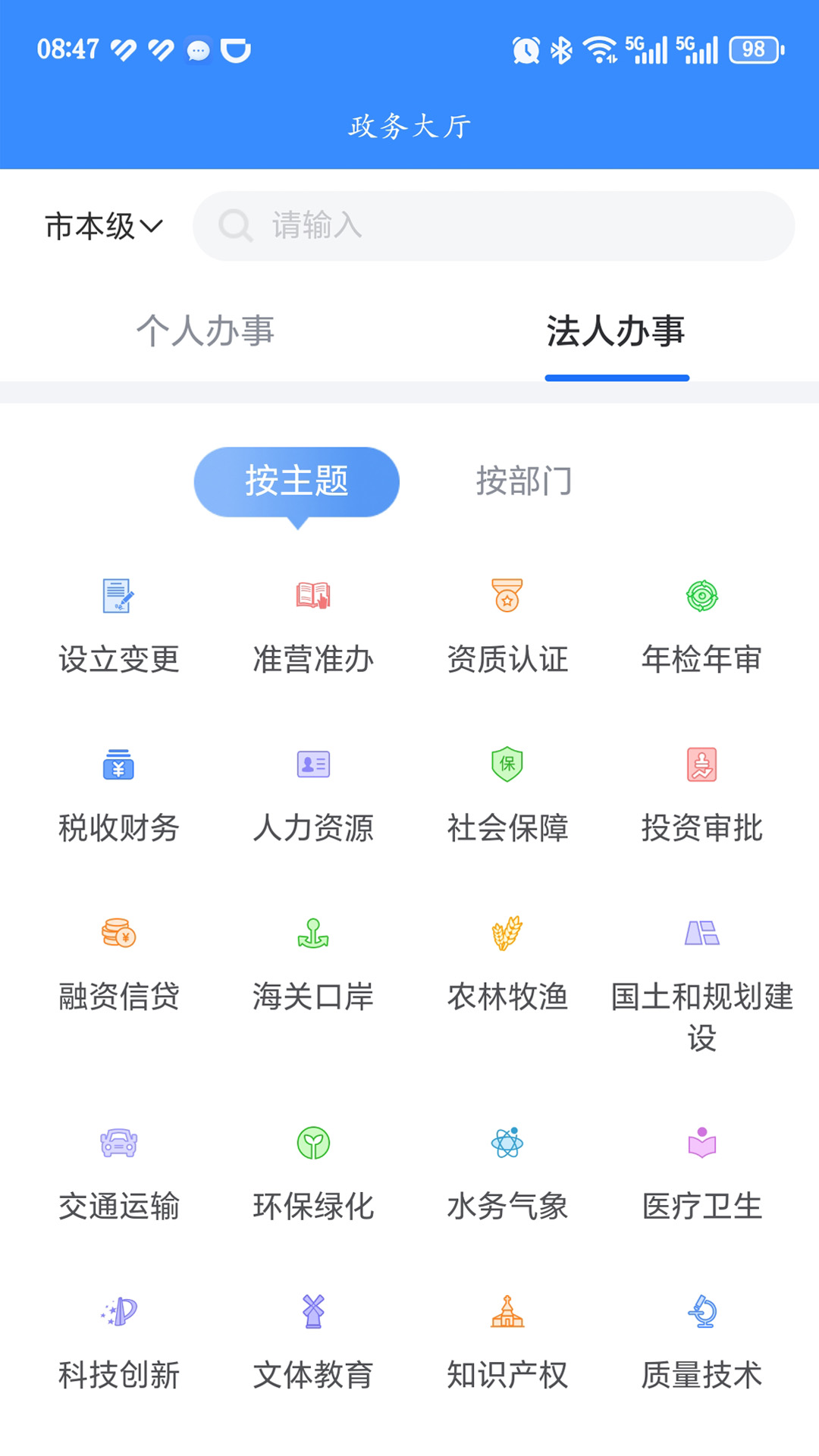This screenshot has width=819, height=1456.
Task: Open the 设立变更 category
Action: 119,628
